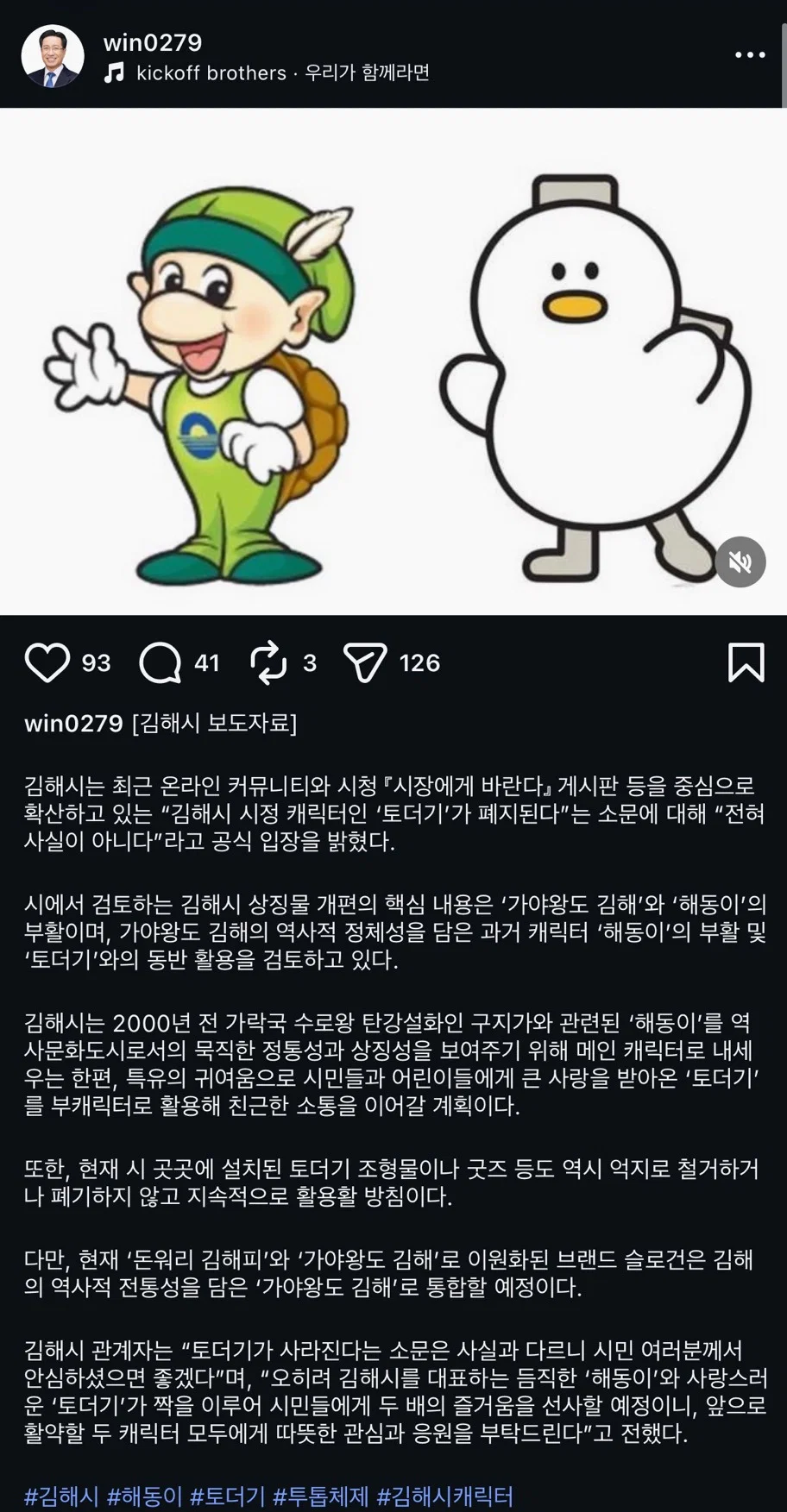Open win0279's profile picture

pos(52,56)
